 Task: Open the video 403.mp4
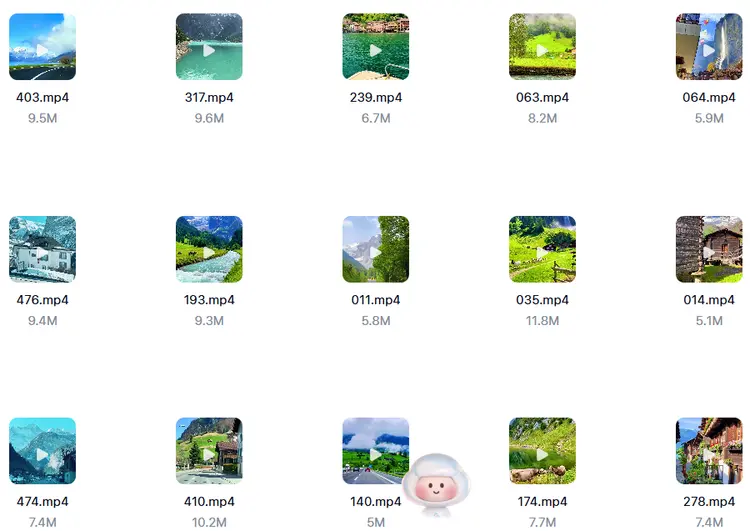click(42, 47)
